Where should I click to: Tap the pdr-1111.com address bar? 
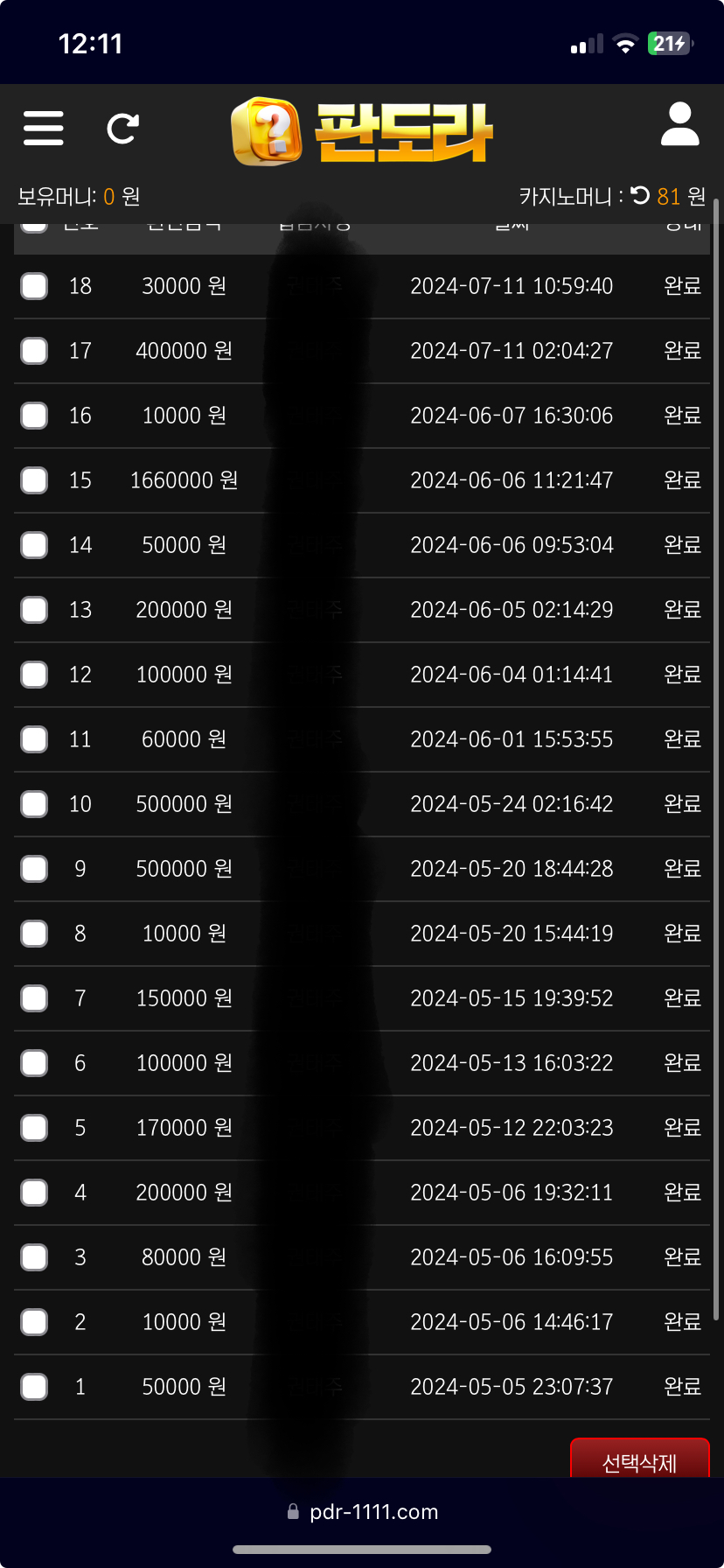[x=362, y=1512]
